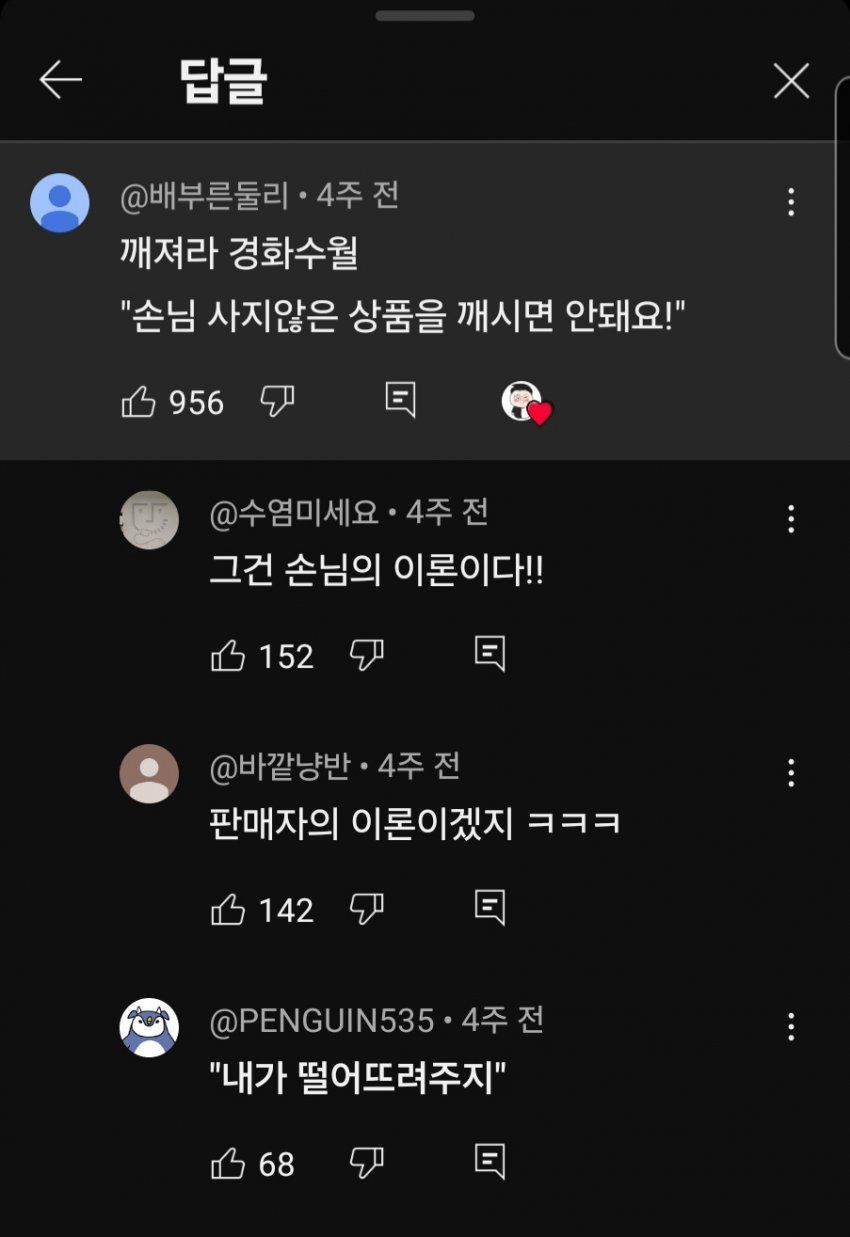Like the reply by @수염미세요

[x=229, y=656]
